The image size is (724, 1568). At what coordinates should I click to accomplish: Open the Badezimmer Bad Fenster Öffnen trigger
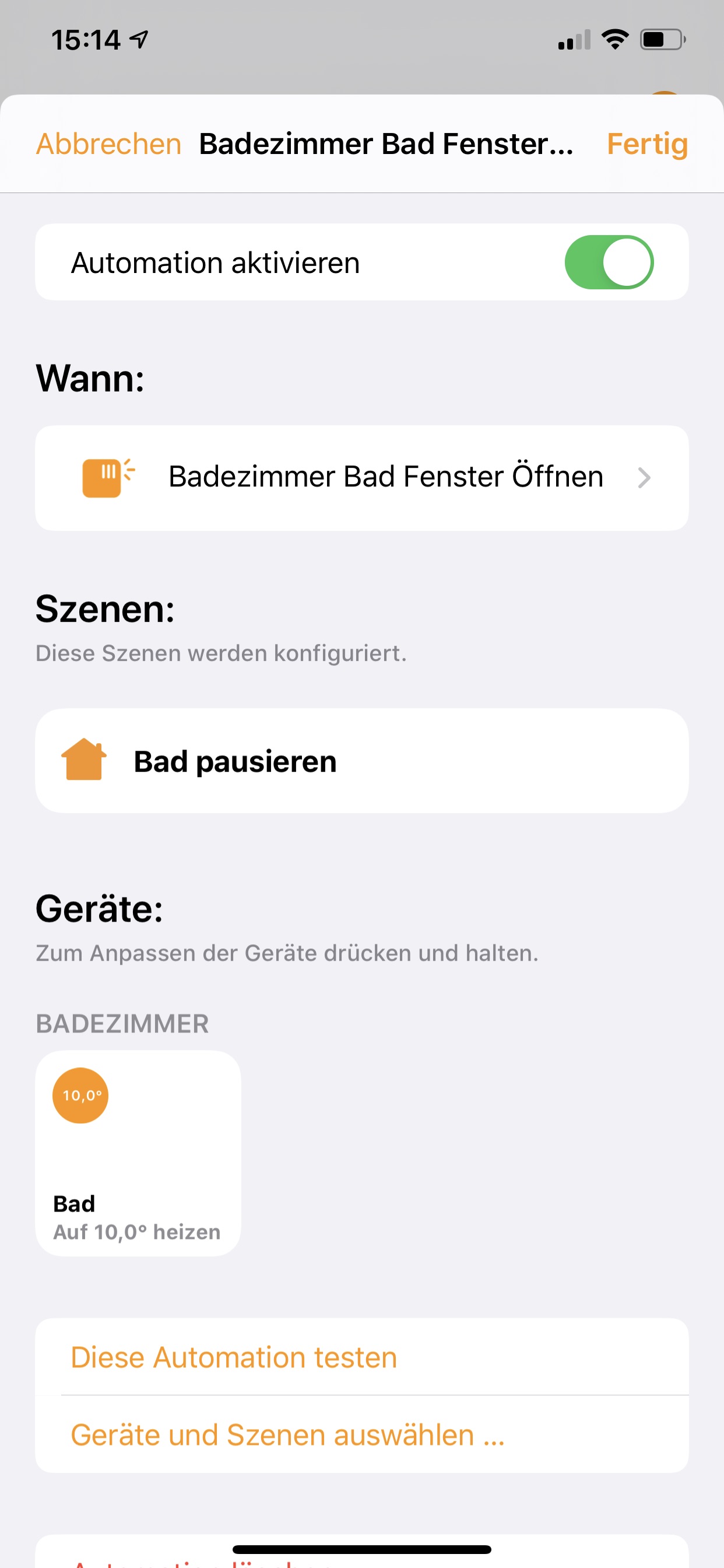pos(362,478)
